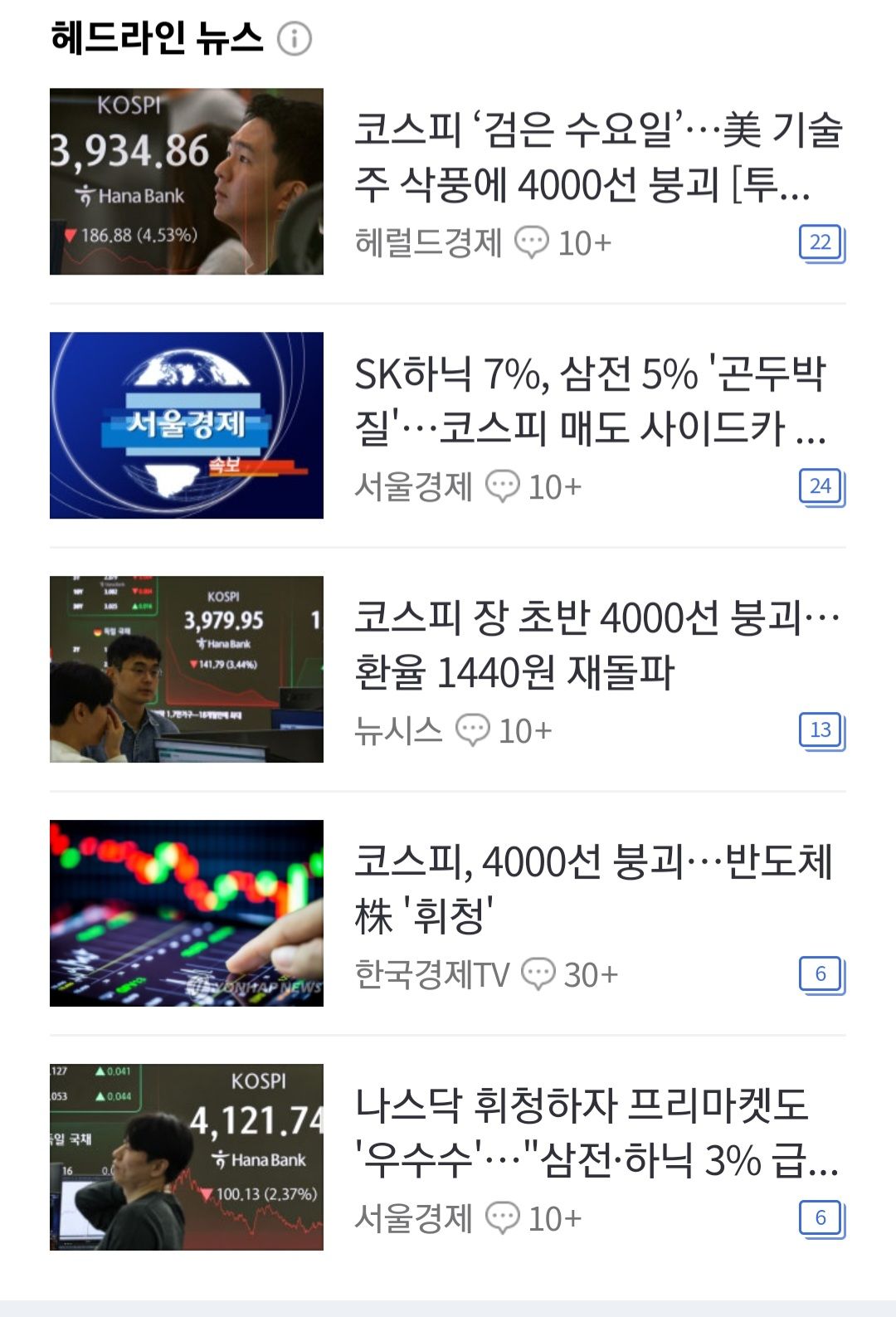This screenshot has height=1317, width=896.
Task: Open the 코스피 '검은 수요일' article by 헤럴드경제
Action: (597, 157)
